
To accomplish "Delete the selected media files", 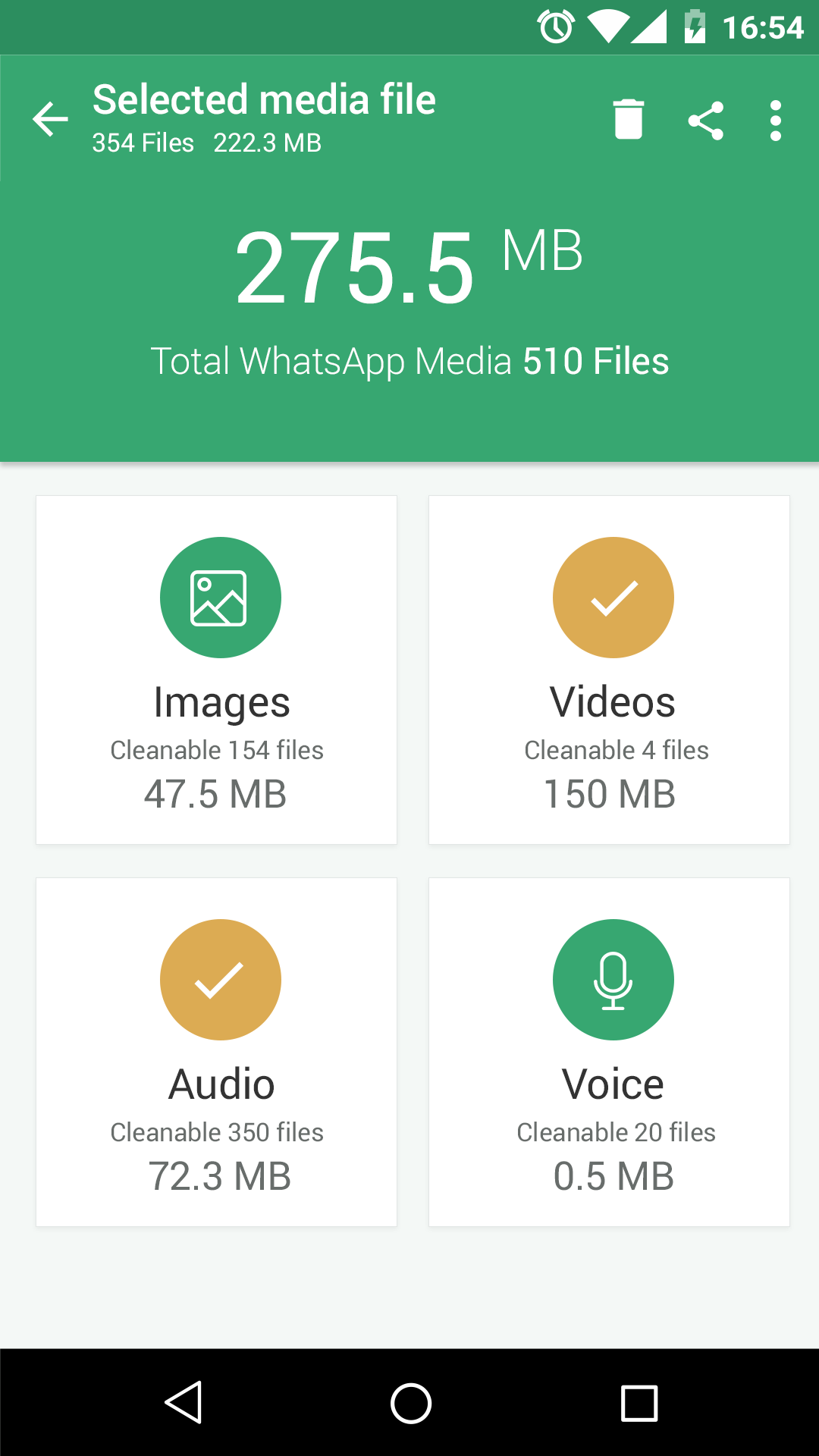I will (x=628, y=120).
